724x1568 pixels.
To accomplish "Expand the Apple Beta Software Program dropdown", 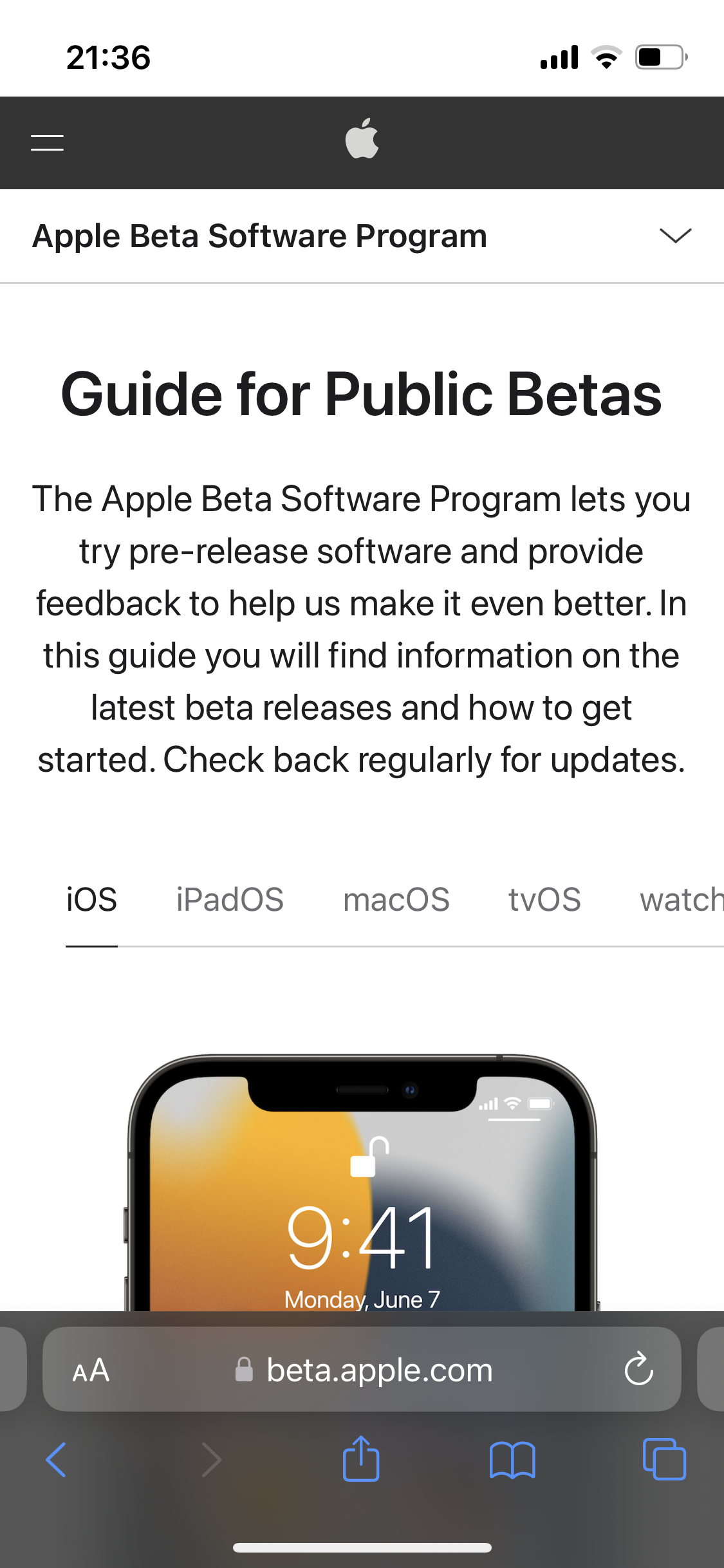I will click(675, 236).
